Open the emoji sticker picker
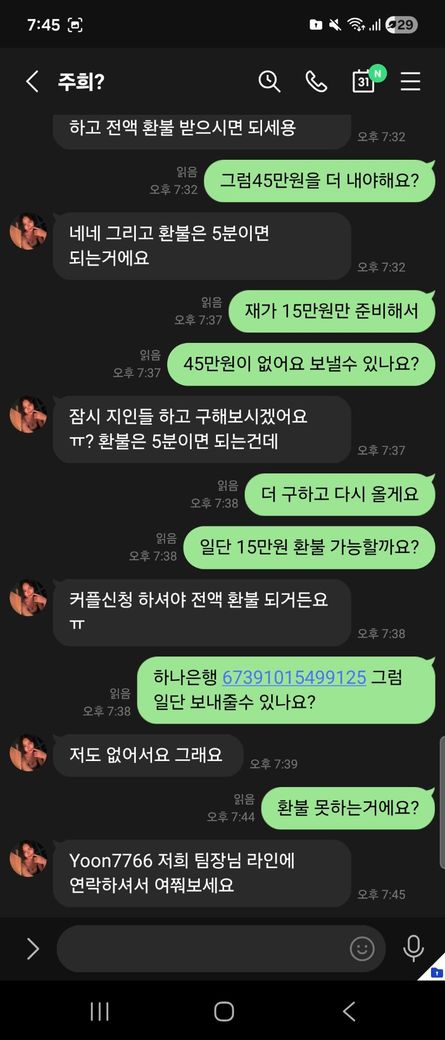This screenshot has width=445, height=1040. pos(362,948)
